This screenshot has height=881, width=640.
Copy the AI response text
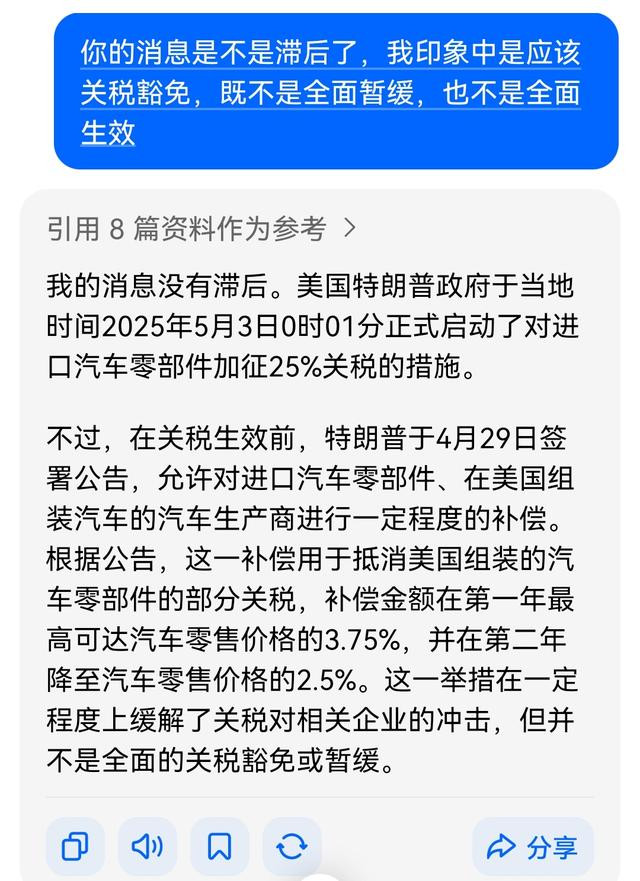(75, 846)
